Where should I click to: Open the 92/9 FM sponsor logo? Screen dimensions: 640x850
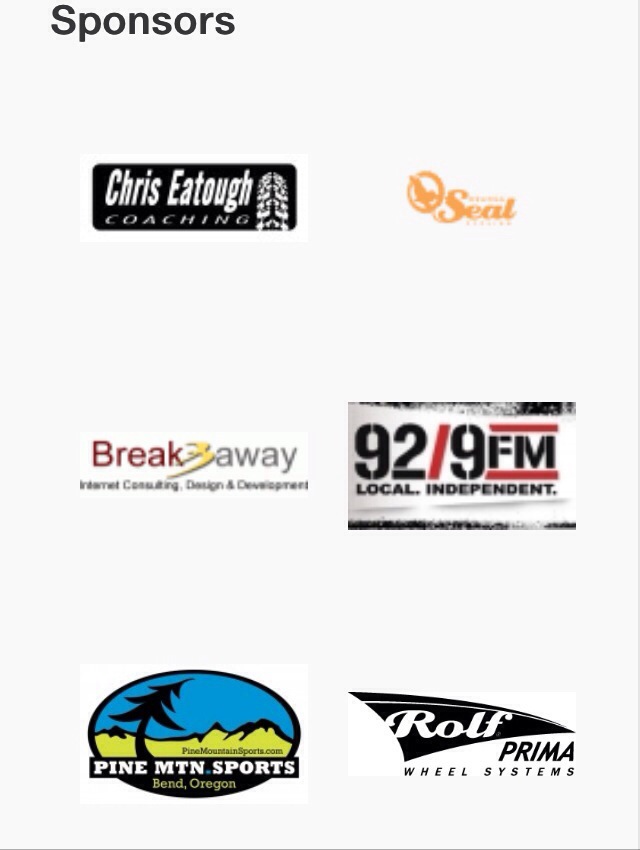(461, 465)
